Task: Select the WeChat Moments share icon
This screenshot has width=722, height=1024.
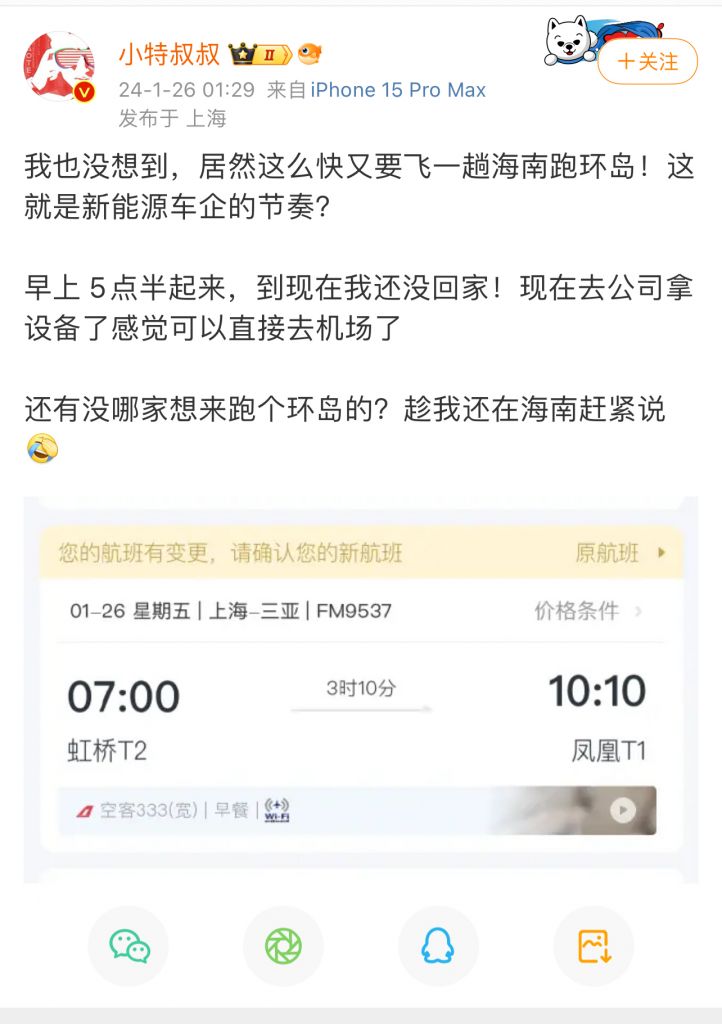Action: tap(283, 944)
